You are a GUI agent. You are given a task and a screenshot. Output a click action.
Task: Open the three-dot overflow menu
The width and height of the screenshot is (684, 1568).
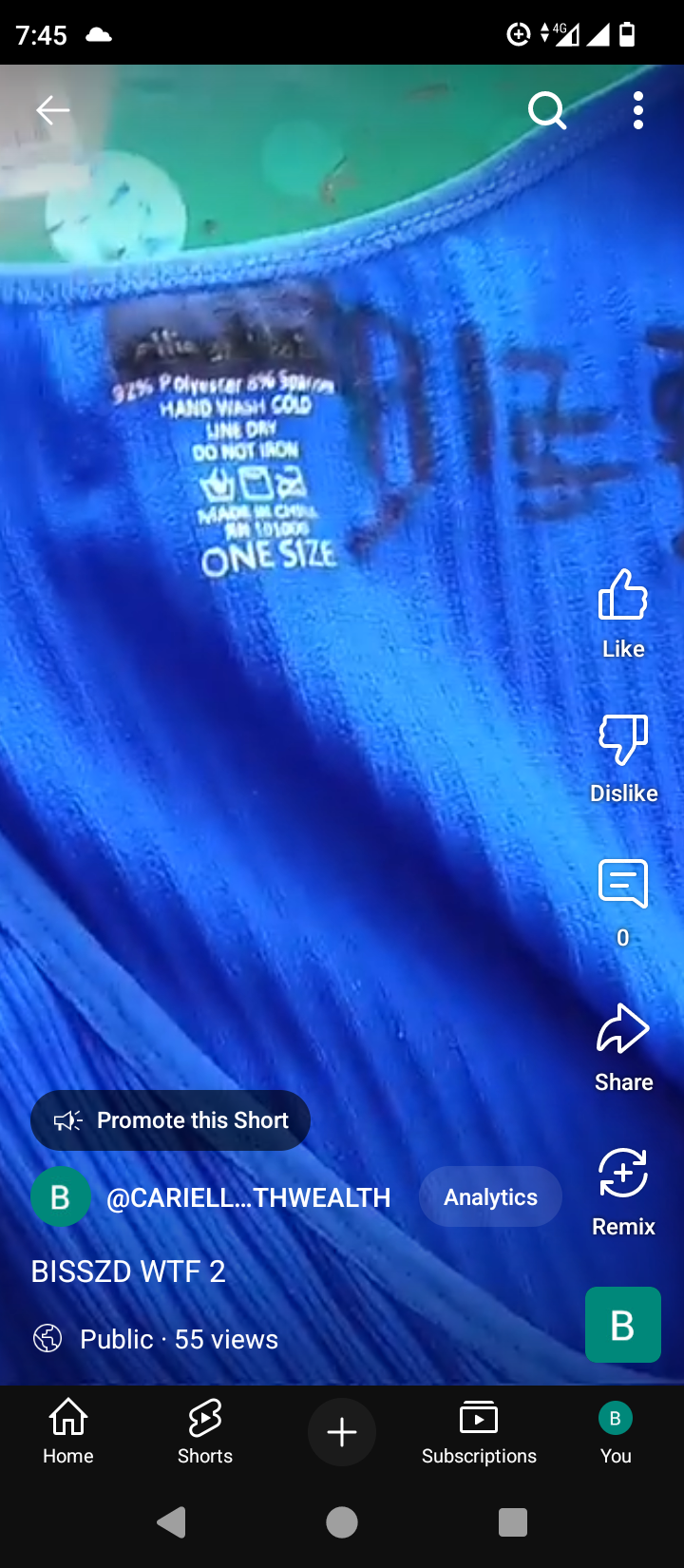click(x=638, y=111)
